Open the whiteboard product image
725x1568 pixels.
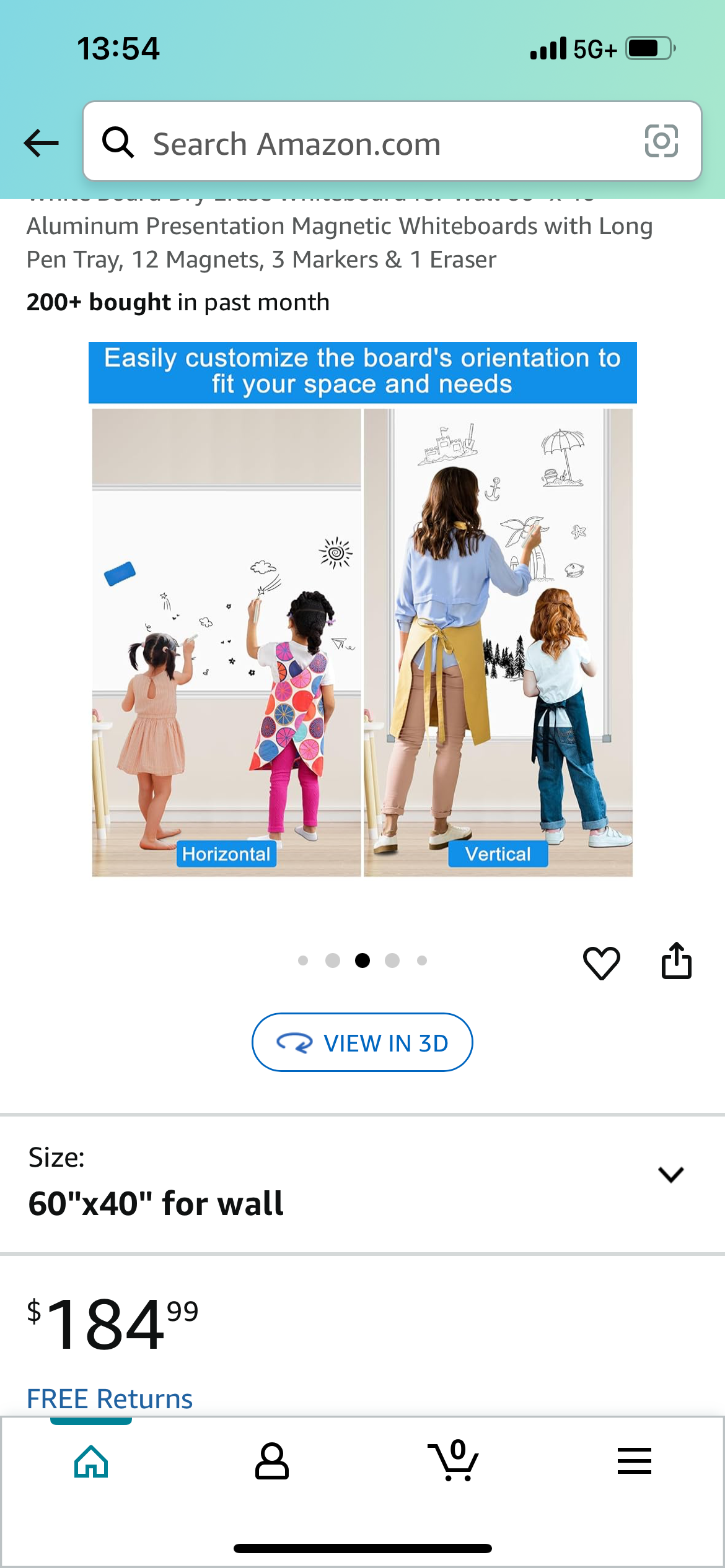click(x=362, y=610)
